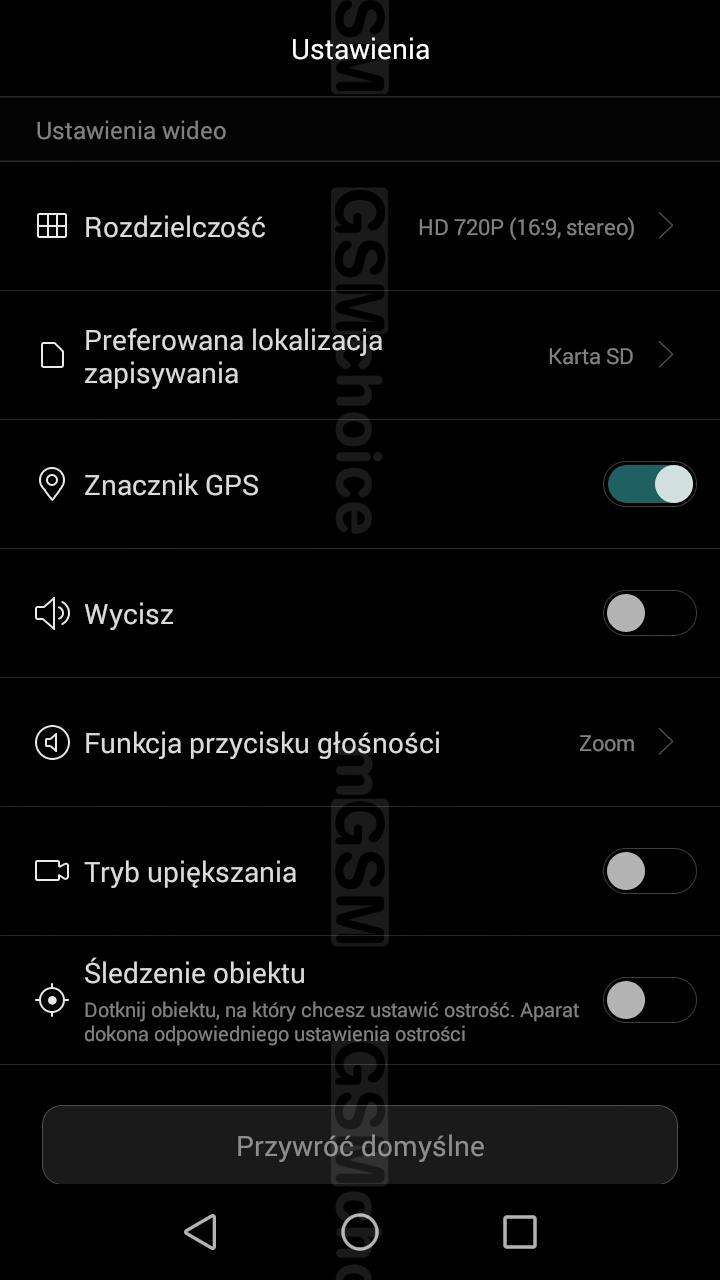Tap Przywróć domyślne button
Viewport: 720px width, 1280px height.
coord(360,1145)
